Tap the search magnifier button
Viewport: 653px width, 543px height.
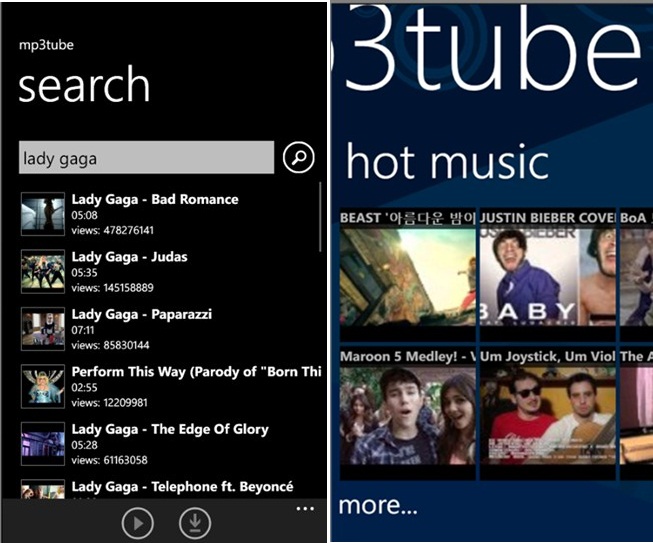point(298,157)
